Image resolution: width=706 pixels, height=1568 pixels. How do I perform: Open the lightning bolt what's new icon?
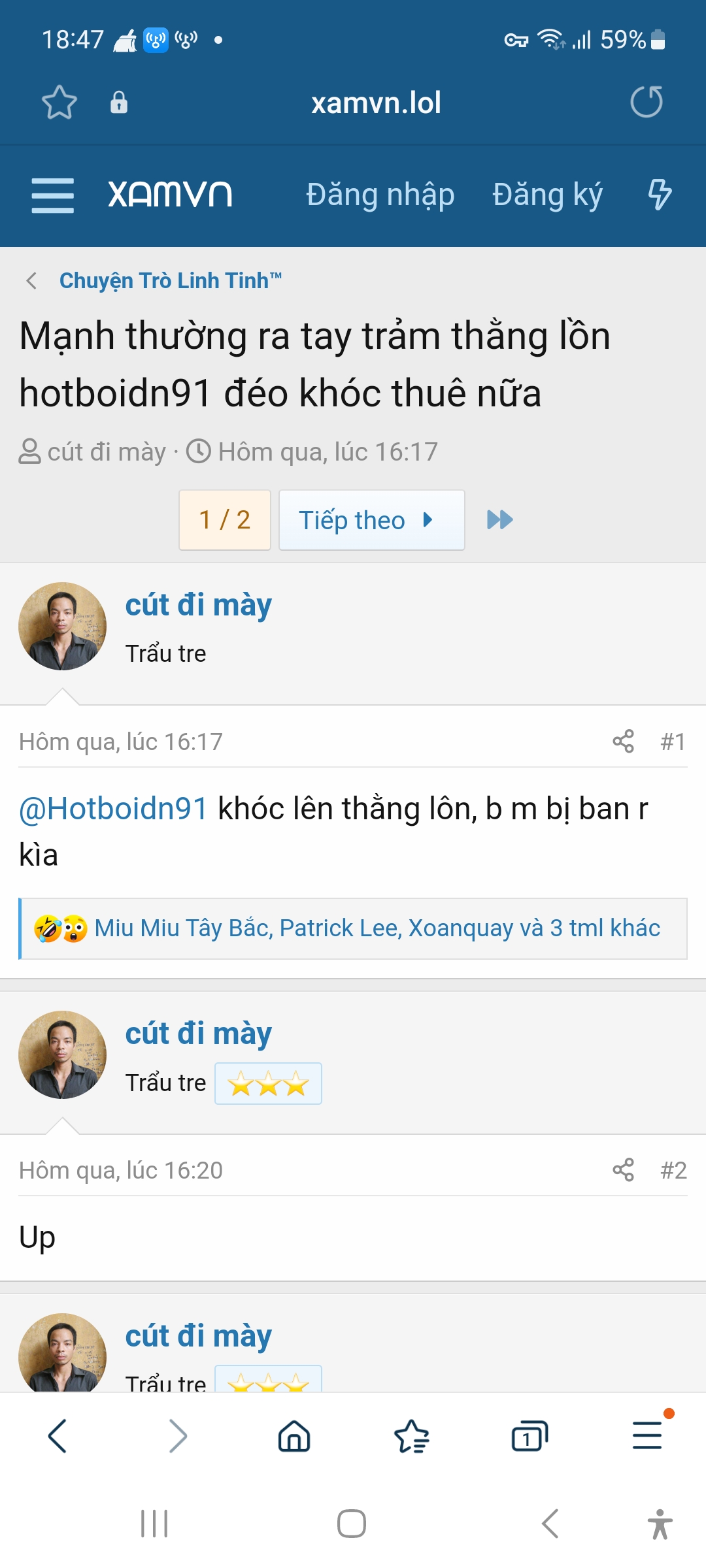[659, 195]
